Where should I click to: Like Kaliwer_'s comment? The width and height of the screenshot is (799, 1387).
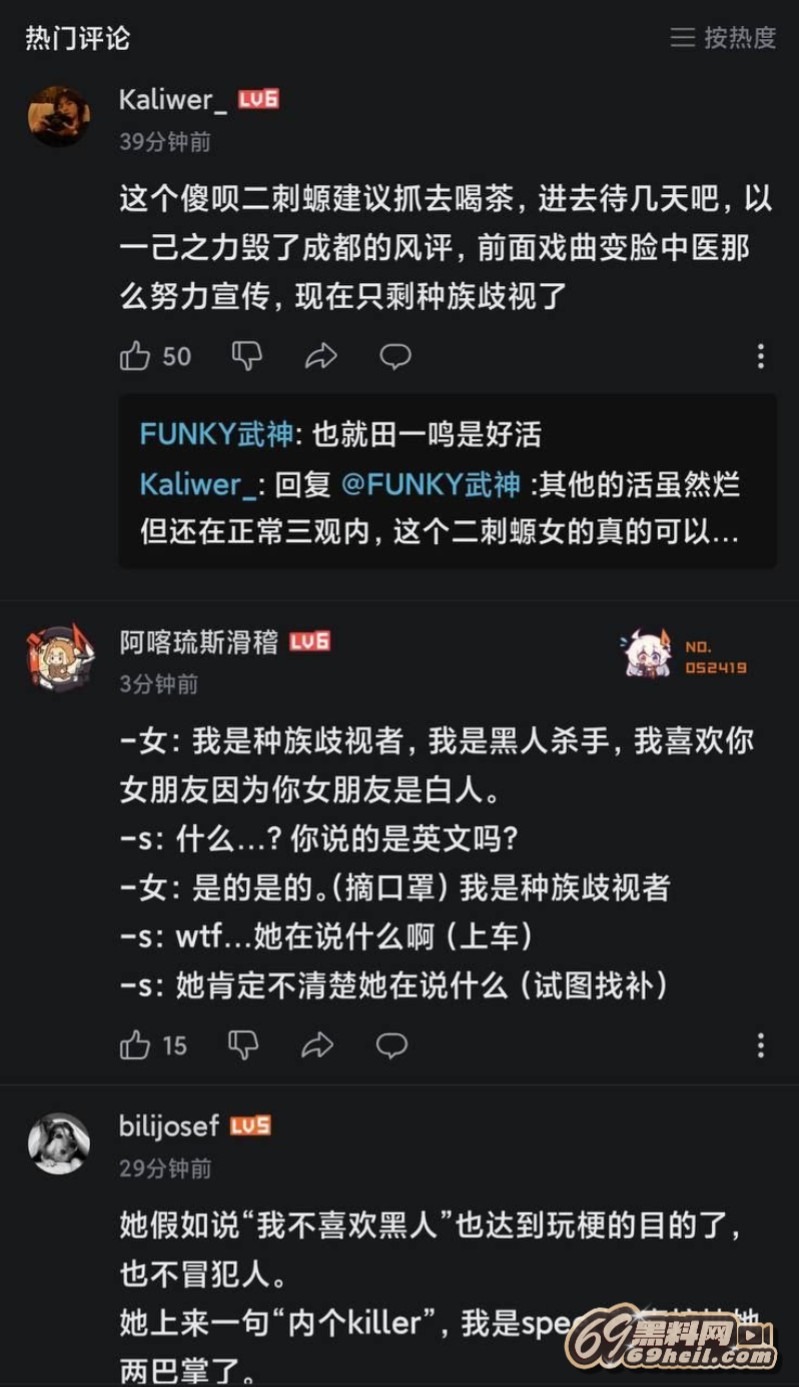pos(136,356)
